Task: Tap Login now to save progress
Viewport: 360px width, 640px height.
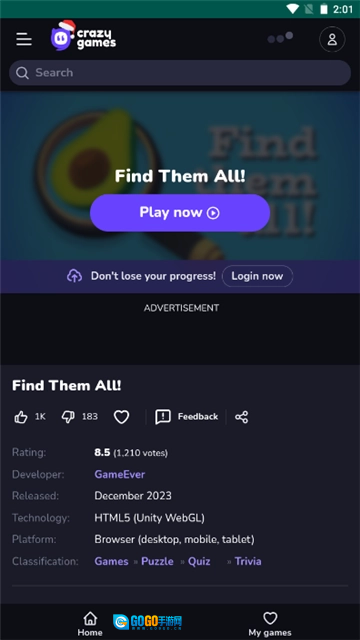Action: click(x=257, y=276)
